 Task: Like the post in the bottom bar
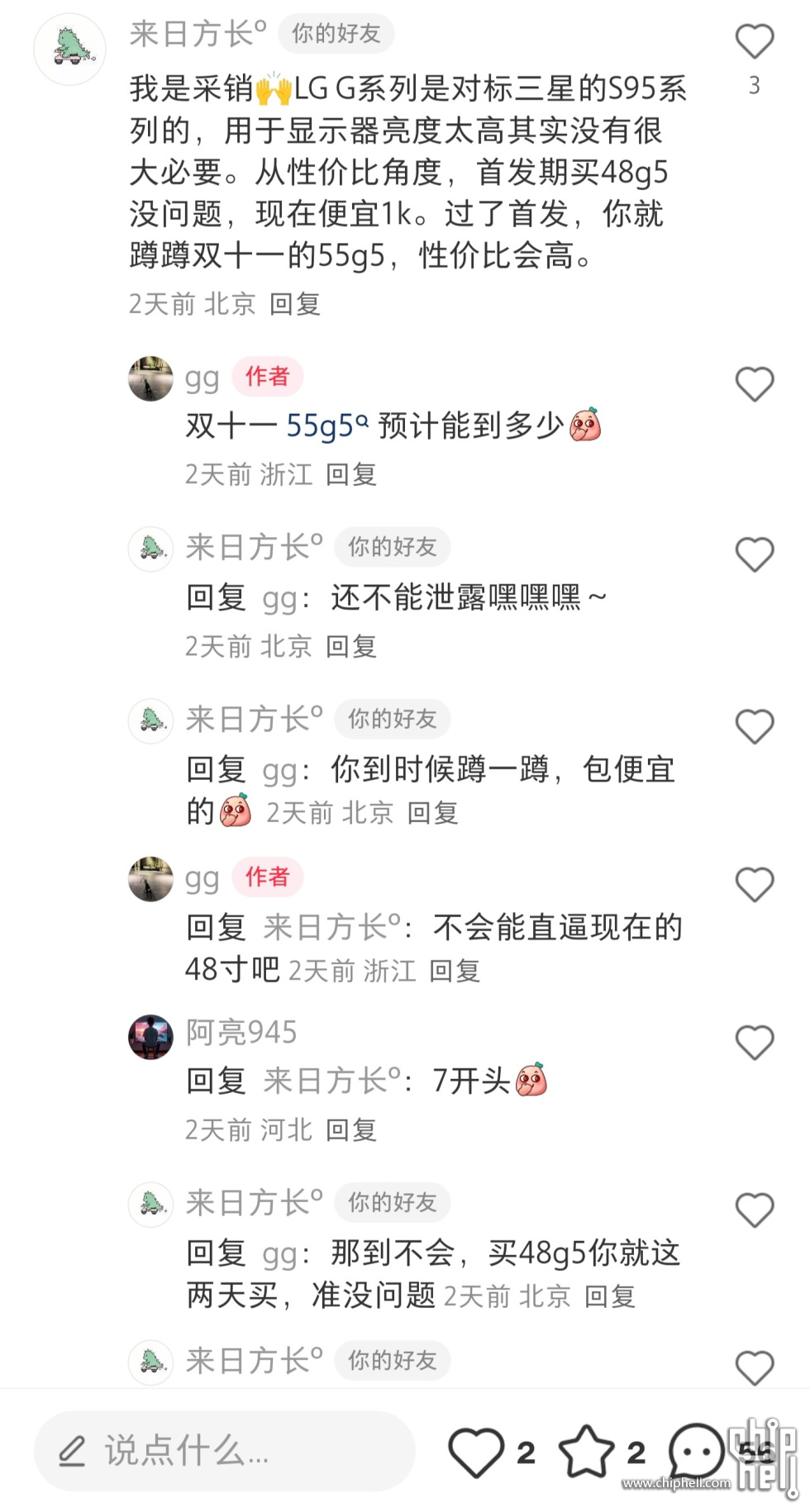(x=477, y=1452)
